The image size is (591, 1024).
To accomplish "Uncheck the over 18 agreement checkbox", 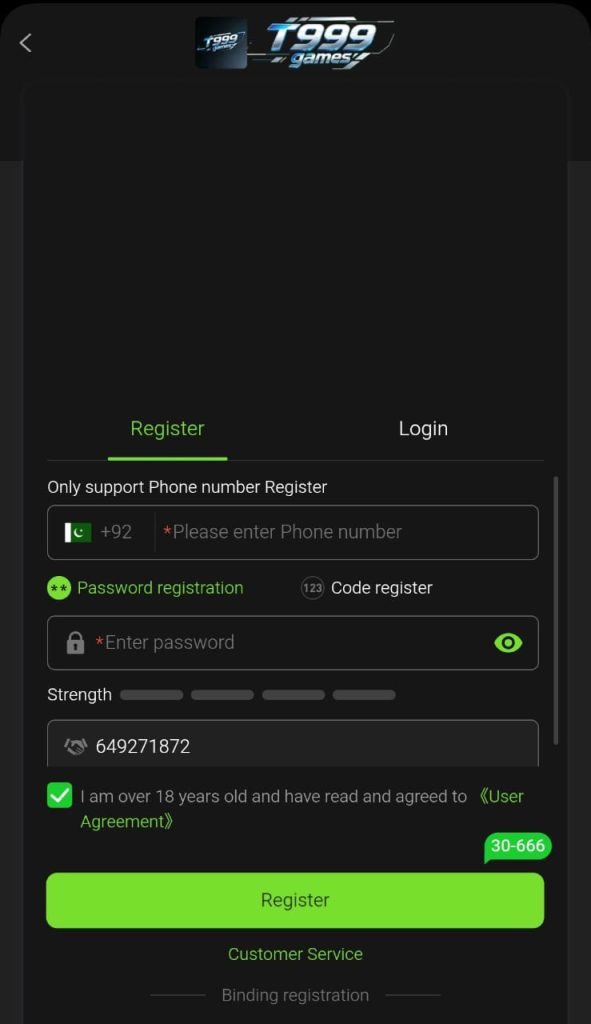I will 59,795.
